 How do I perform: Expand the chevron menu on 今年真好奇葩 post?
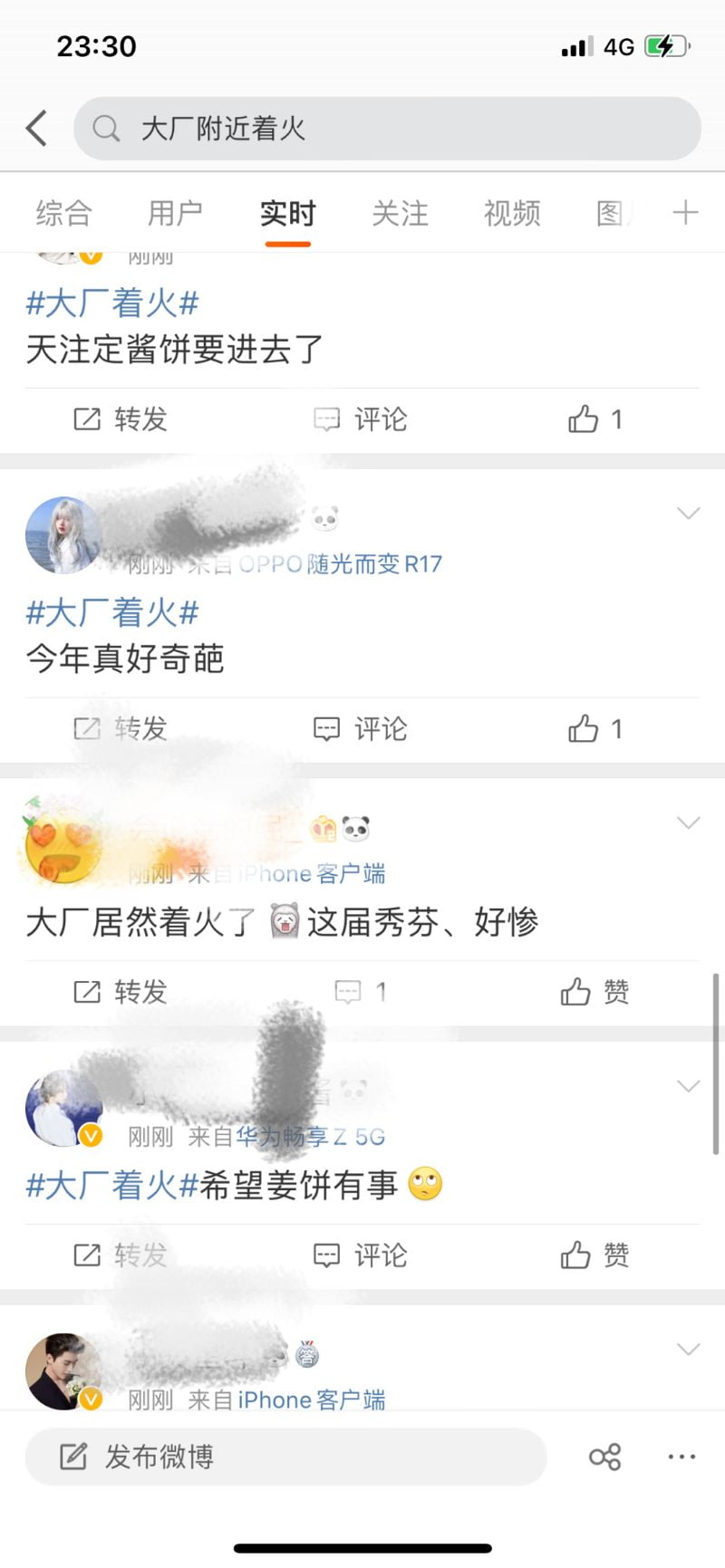coord(689,514)
